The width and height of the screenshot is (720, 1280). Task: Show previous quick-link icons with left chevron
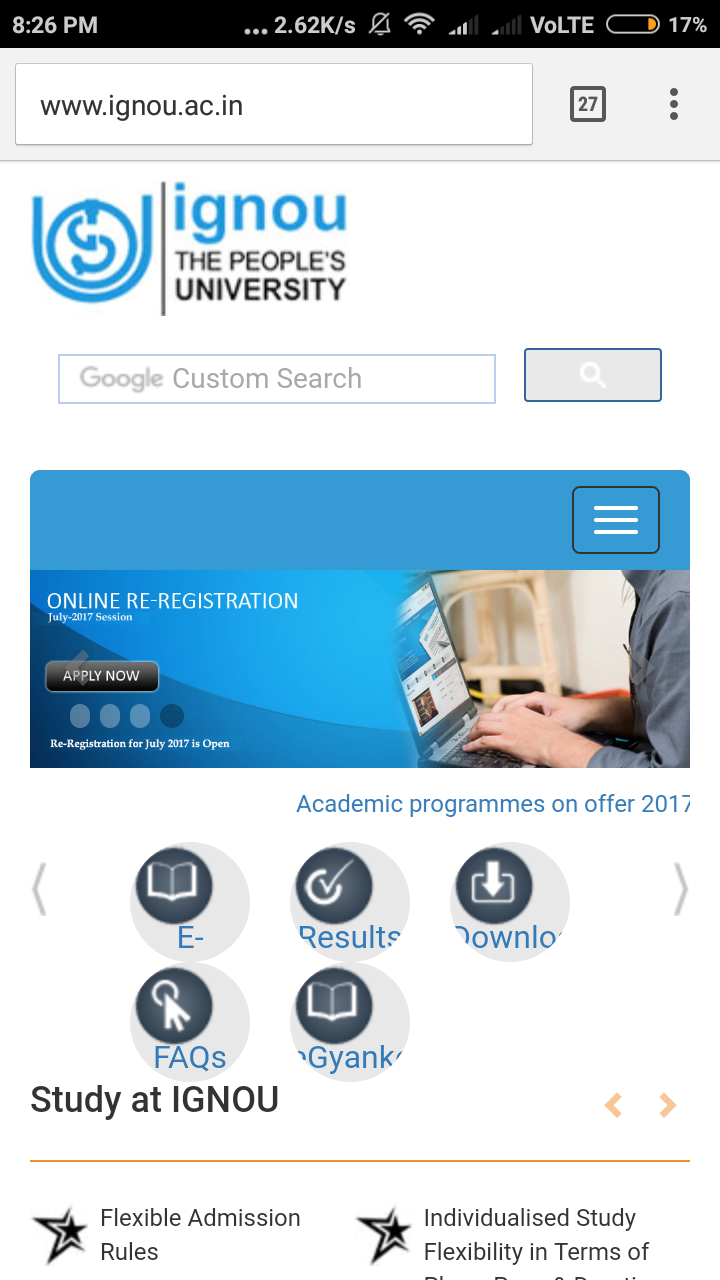point(39,889)
